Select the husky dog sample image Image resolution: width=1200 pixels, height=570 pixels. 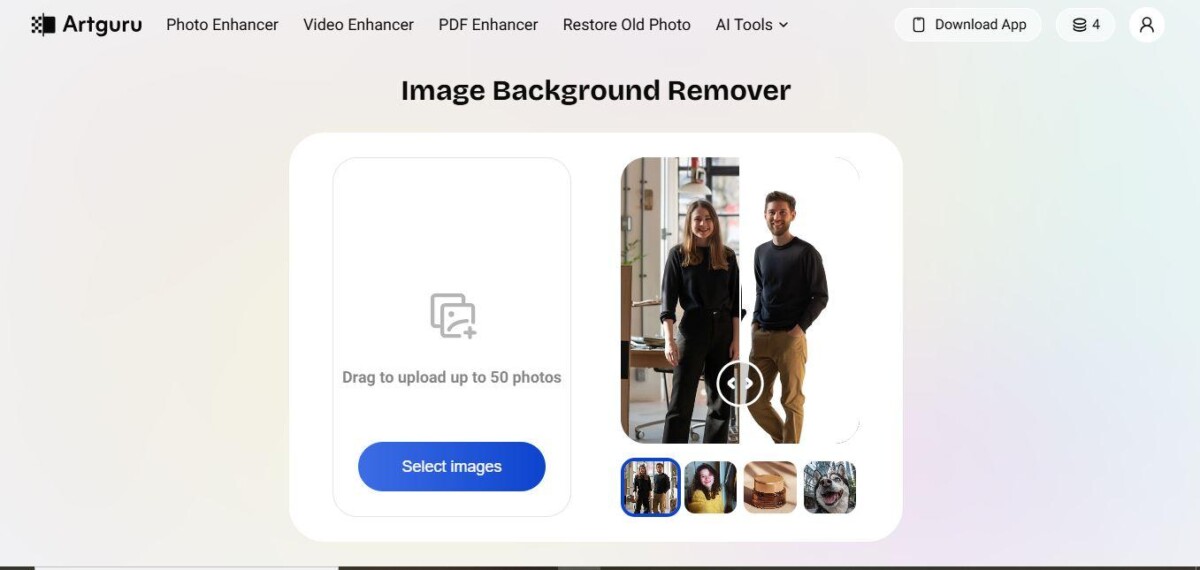click(829, 487)
